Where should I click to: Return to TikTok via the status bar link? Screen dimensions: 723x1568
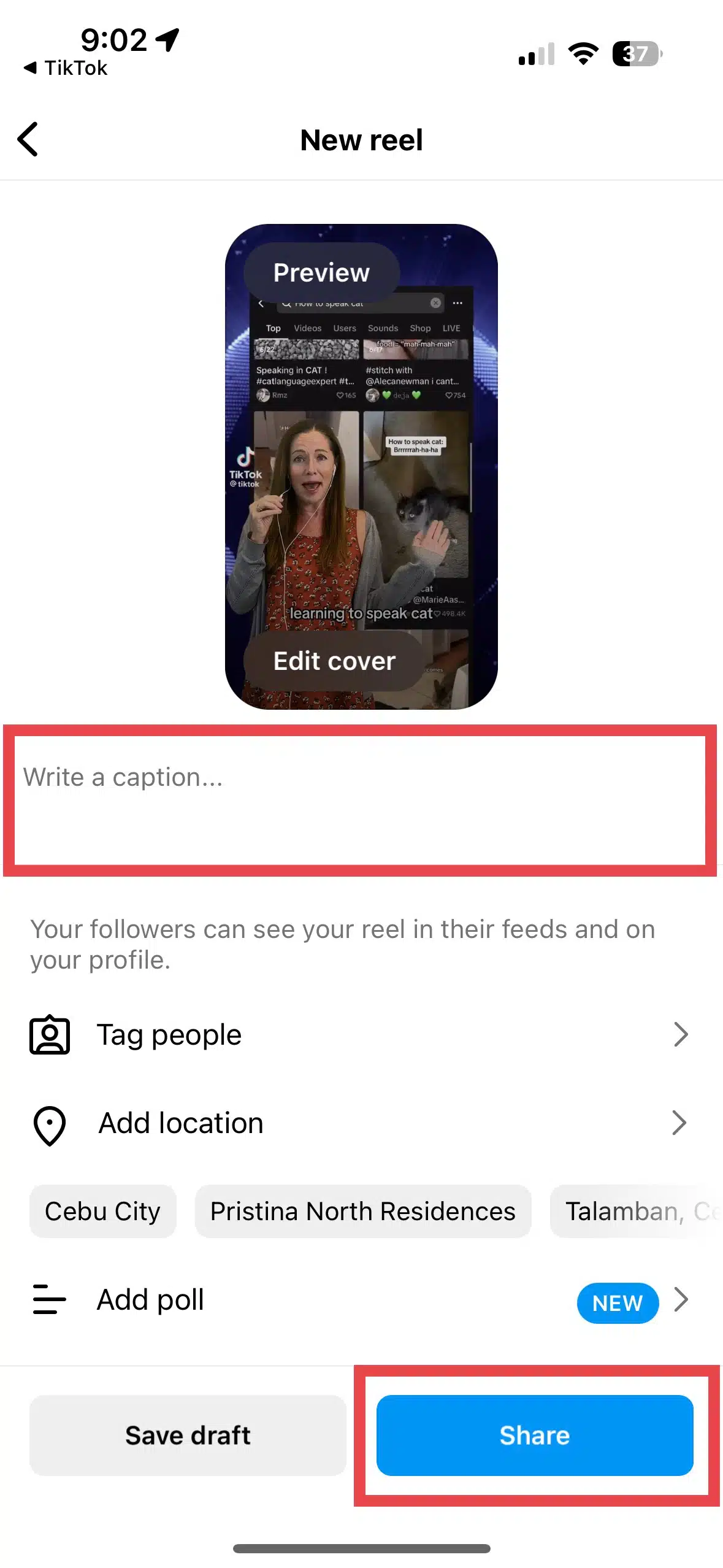(64, 67)
